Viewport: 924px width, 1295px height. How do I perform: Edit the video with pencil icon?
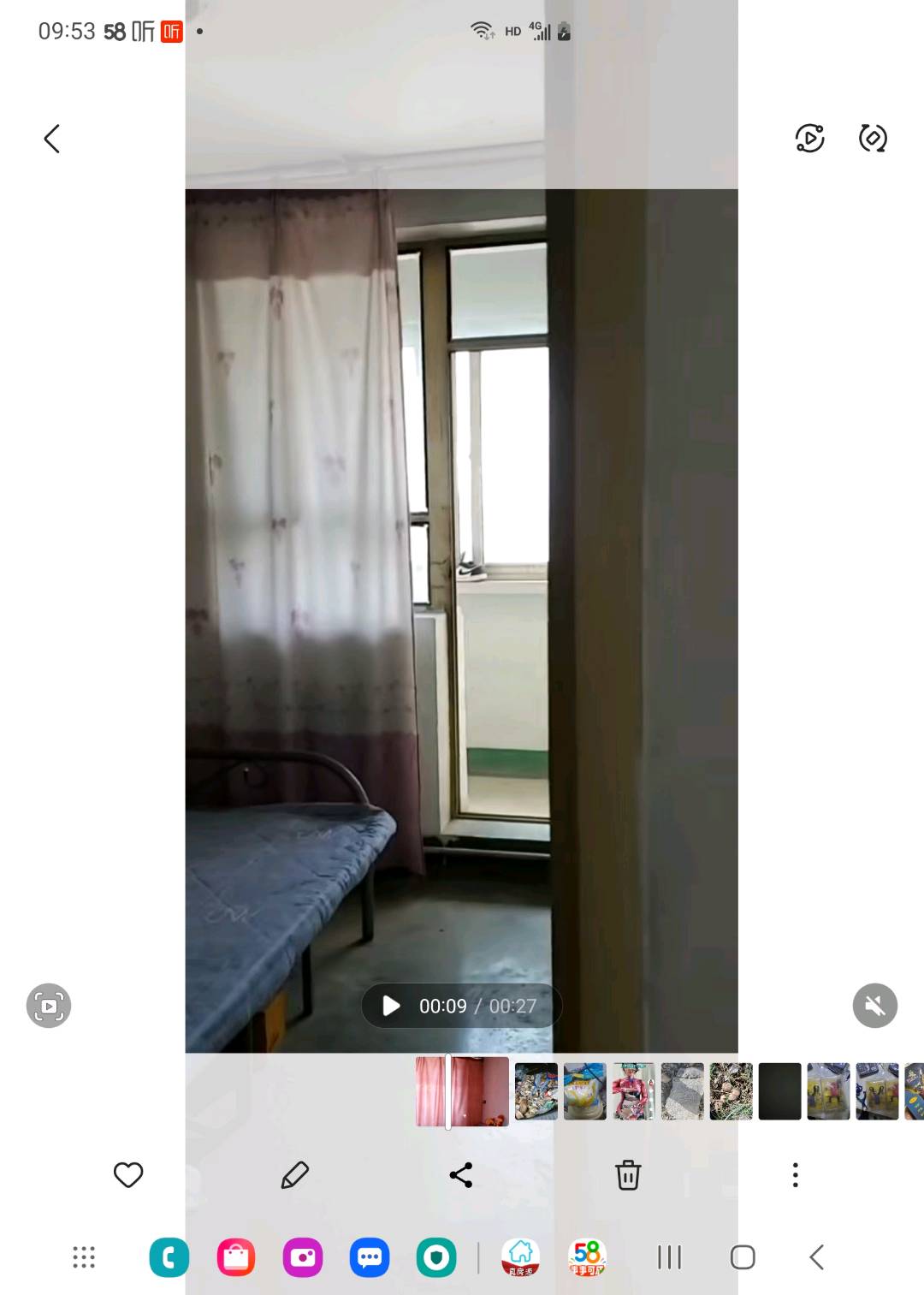[294, 1175]
